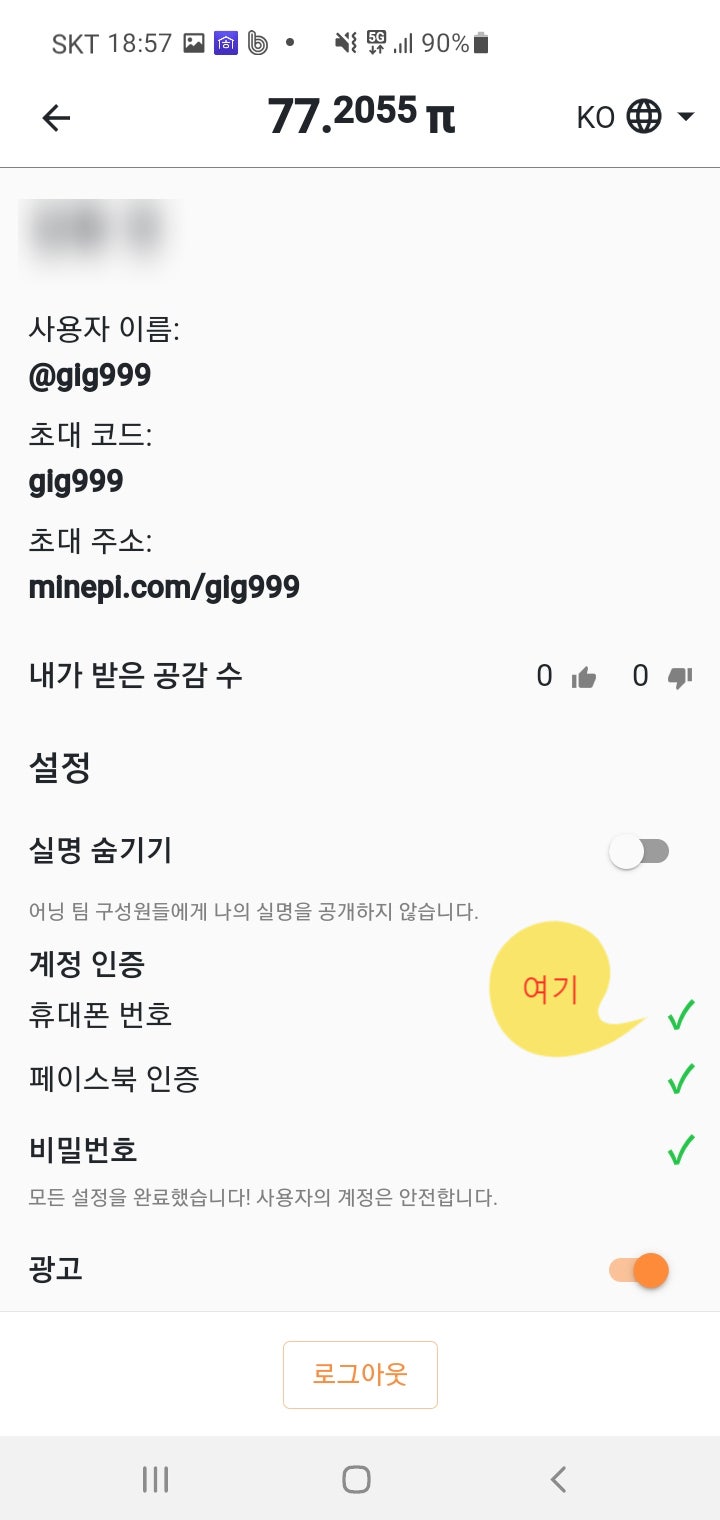This screenshot has height=1520, width=720.
Task: Open the invite link minepi.com/gig999
Action: point(163,587)
